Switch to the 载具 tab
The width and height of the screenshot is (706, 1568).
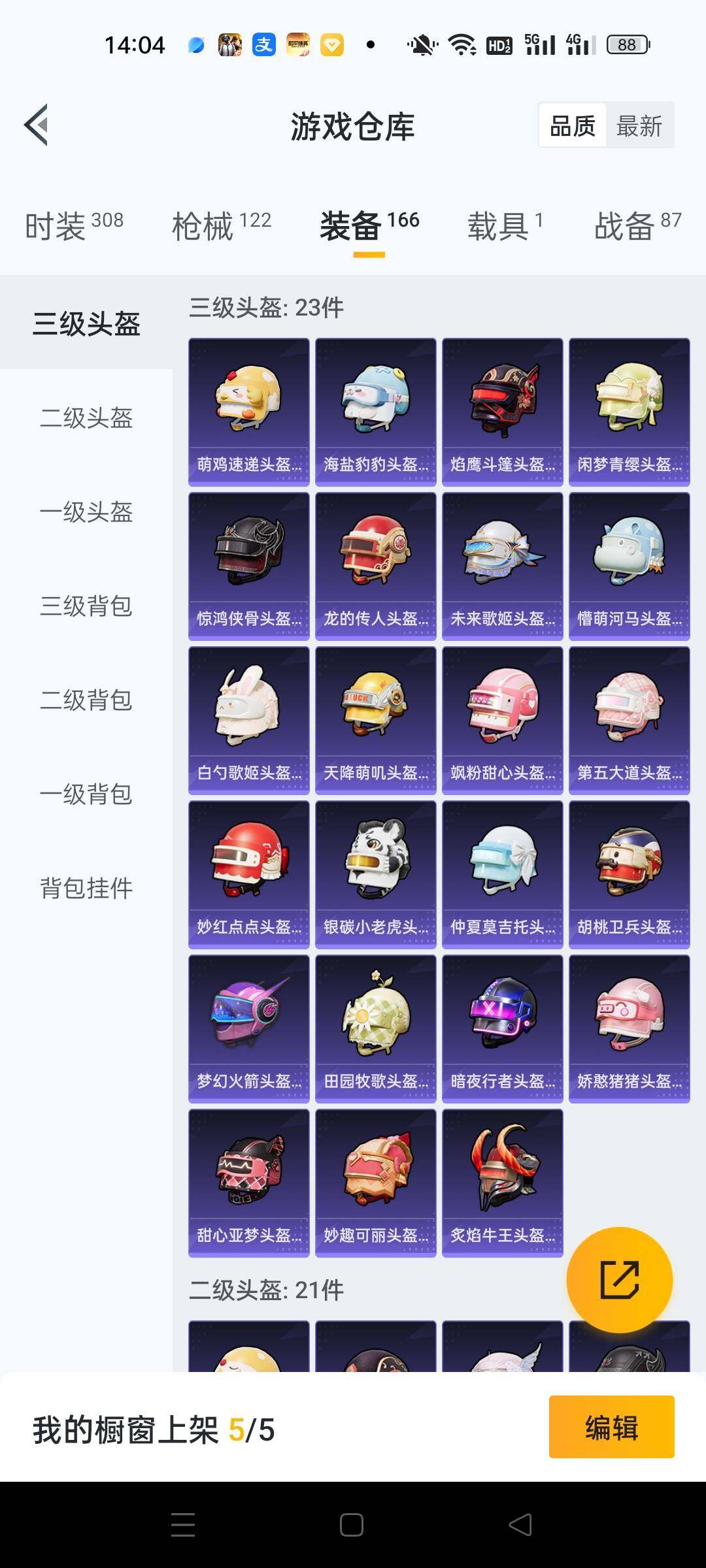click(x=505, y=226)
